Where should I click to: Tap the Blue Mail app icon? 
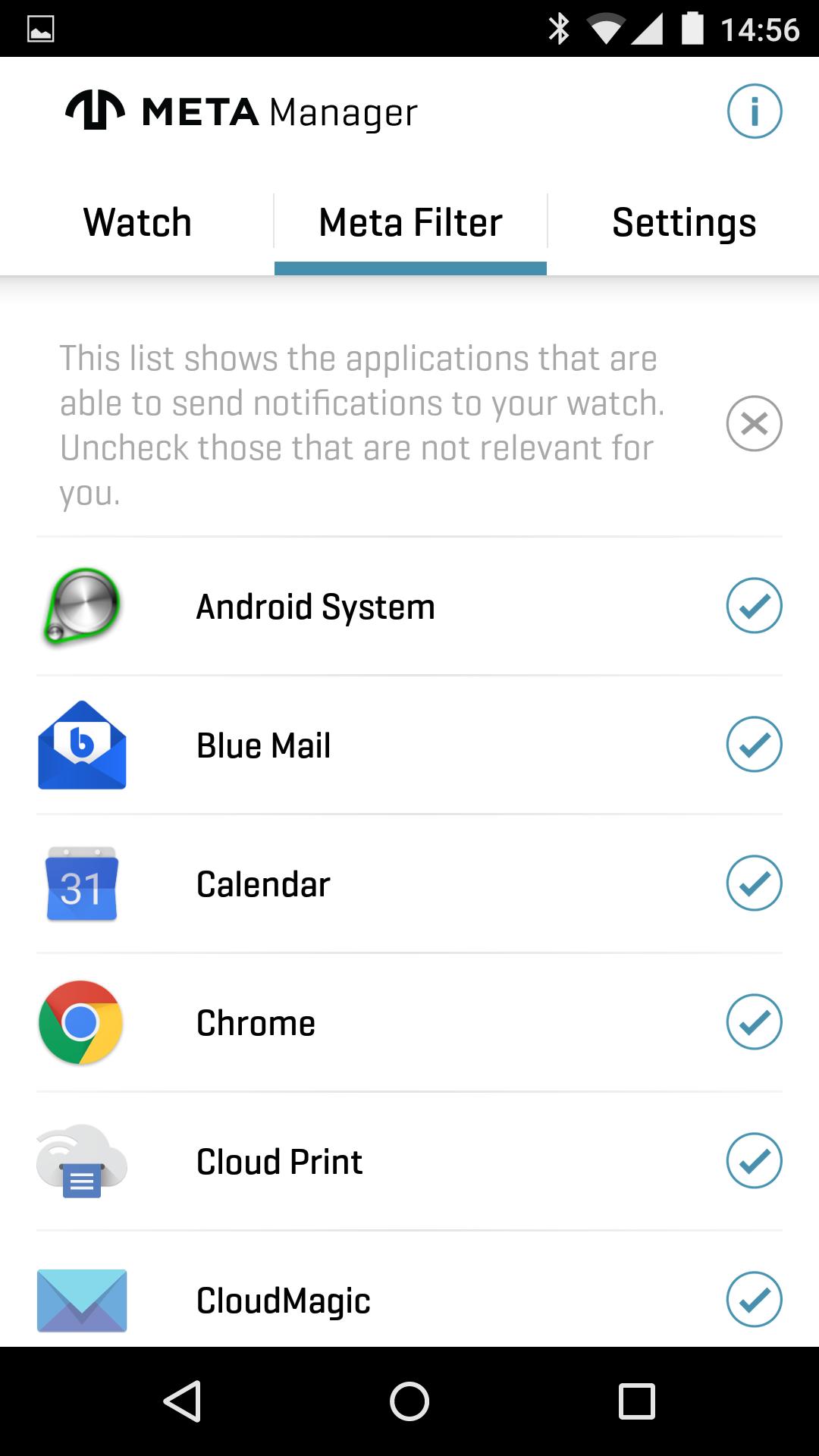click(81, 745)
